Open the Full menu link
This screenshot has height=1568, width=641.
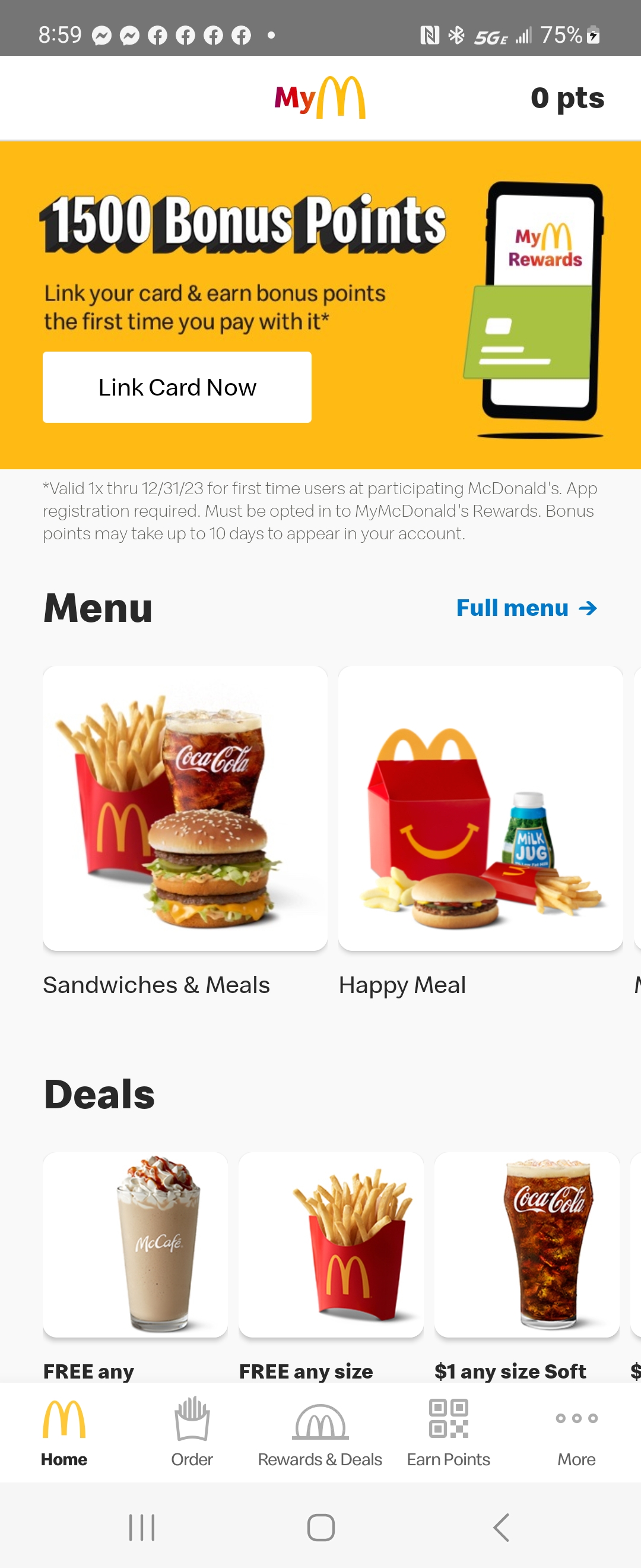coord(526,608)
